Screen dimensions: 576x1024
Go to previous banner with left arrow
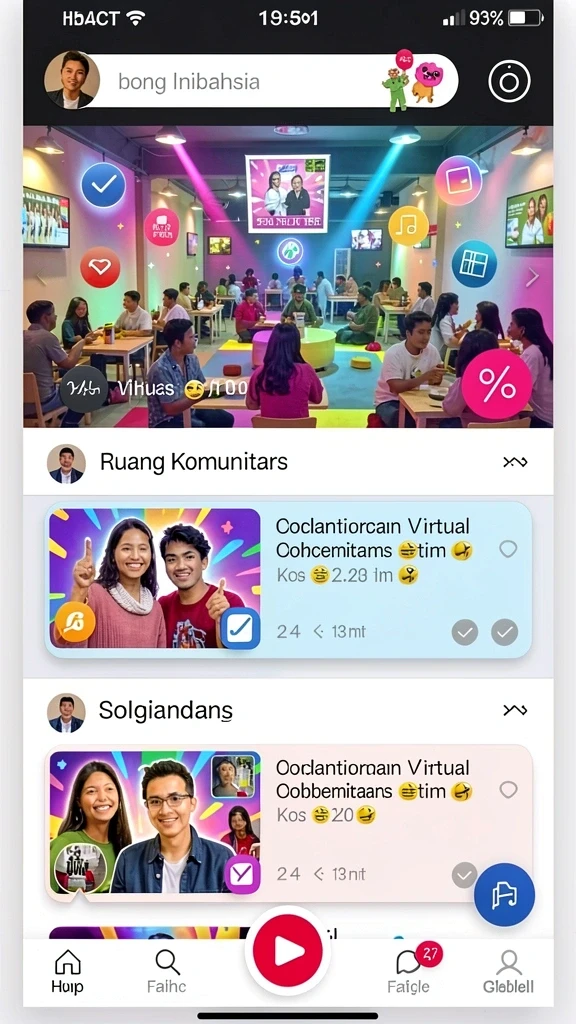pyautogui.click(x=41, y=279)
